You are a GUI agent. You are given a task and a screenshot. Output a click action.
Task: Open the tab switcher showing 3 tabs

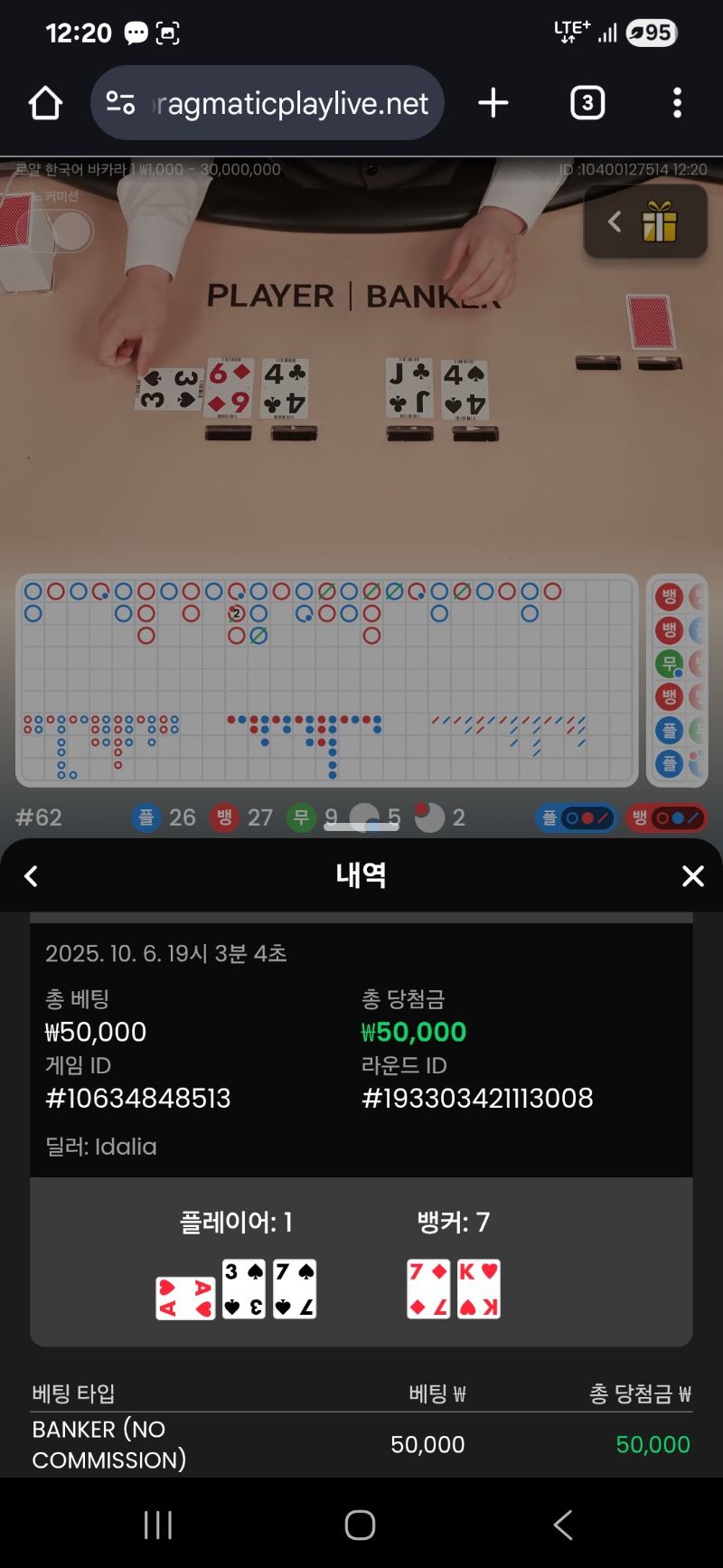[587, 103]
